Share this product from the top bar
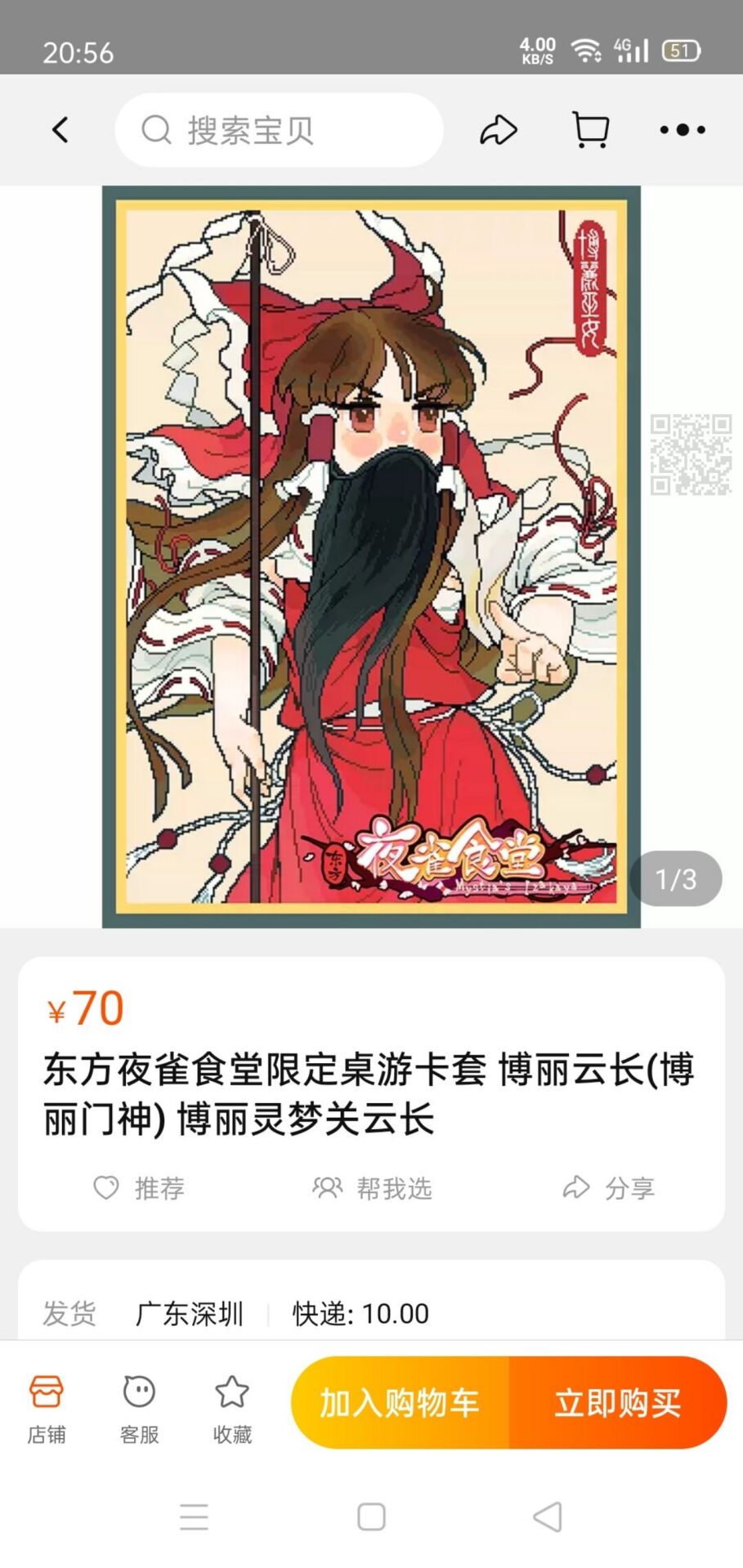743x1568 pixels. coord(498,130)
